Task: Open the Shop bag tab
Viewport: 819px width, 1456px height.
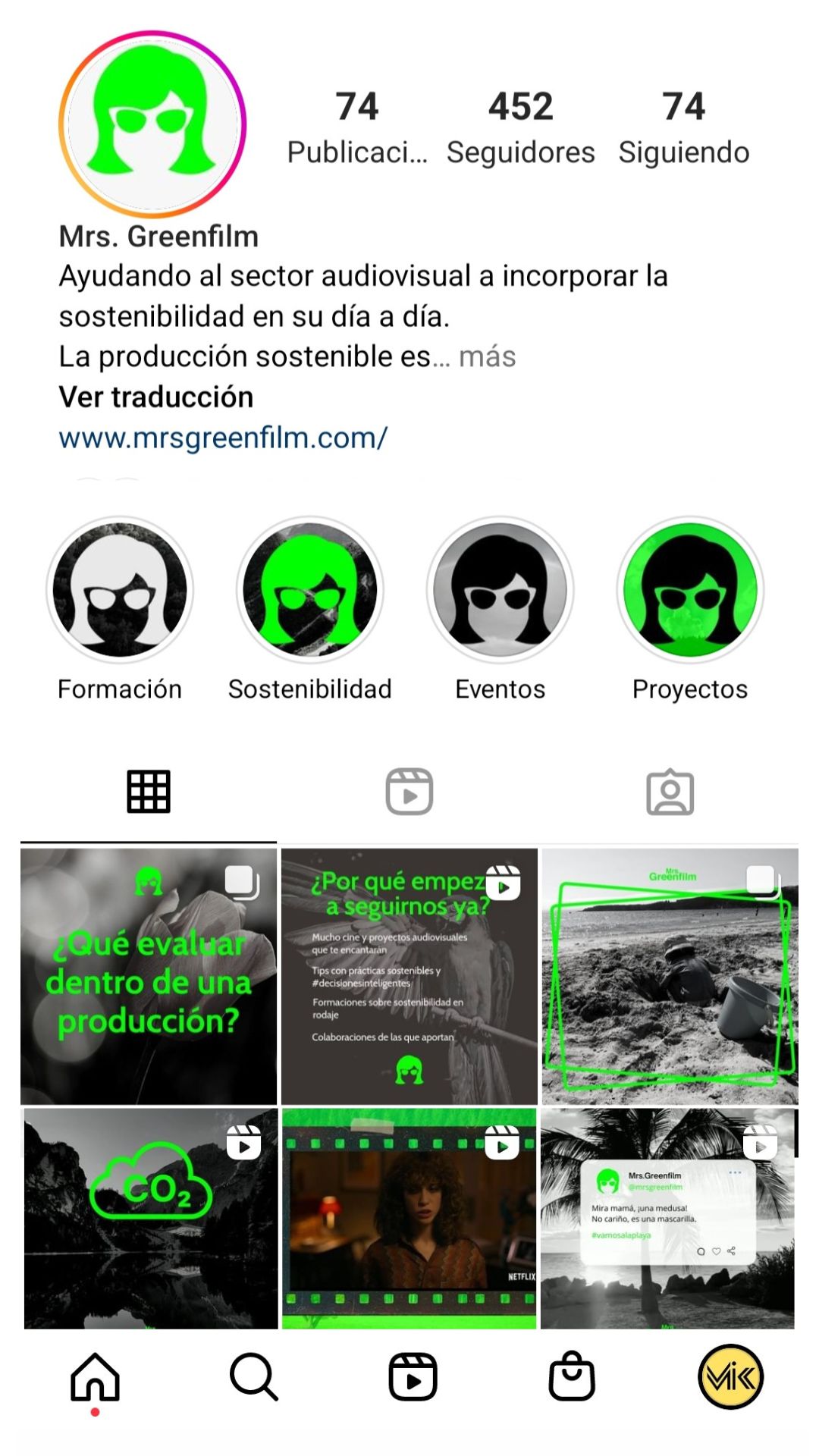Action: [572, 1376]
